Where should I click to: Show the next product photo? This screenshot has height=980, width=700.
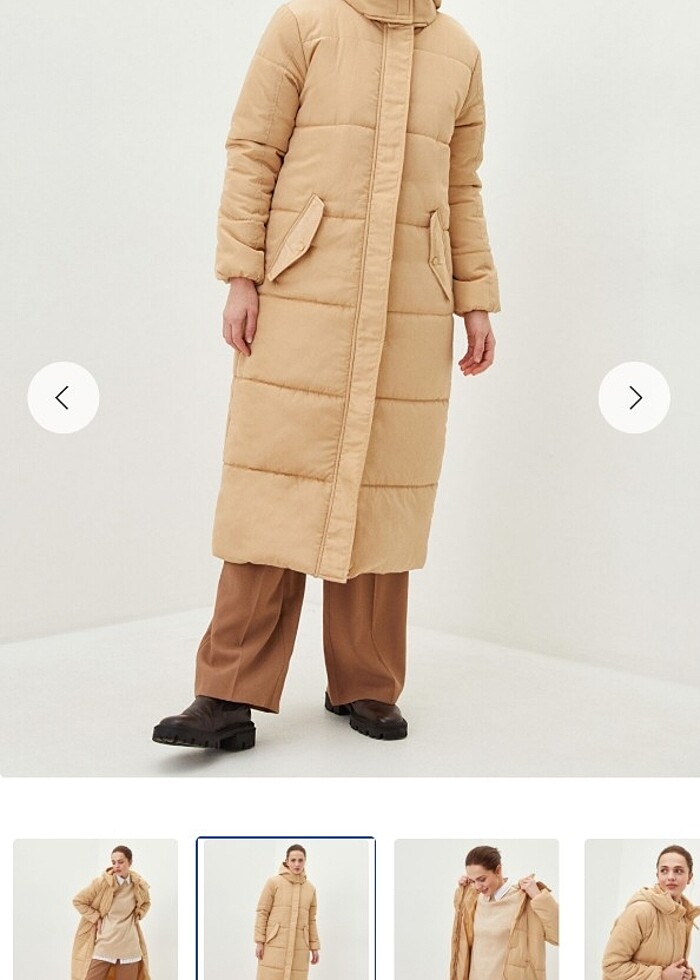(634, 398)
